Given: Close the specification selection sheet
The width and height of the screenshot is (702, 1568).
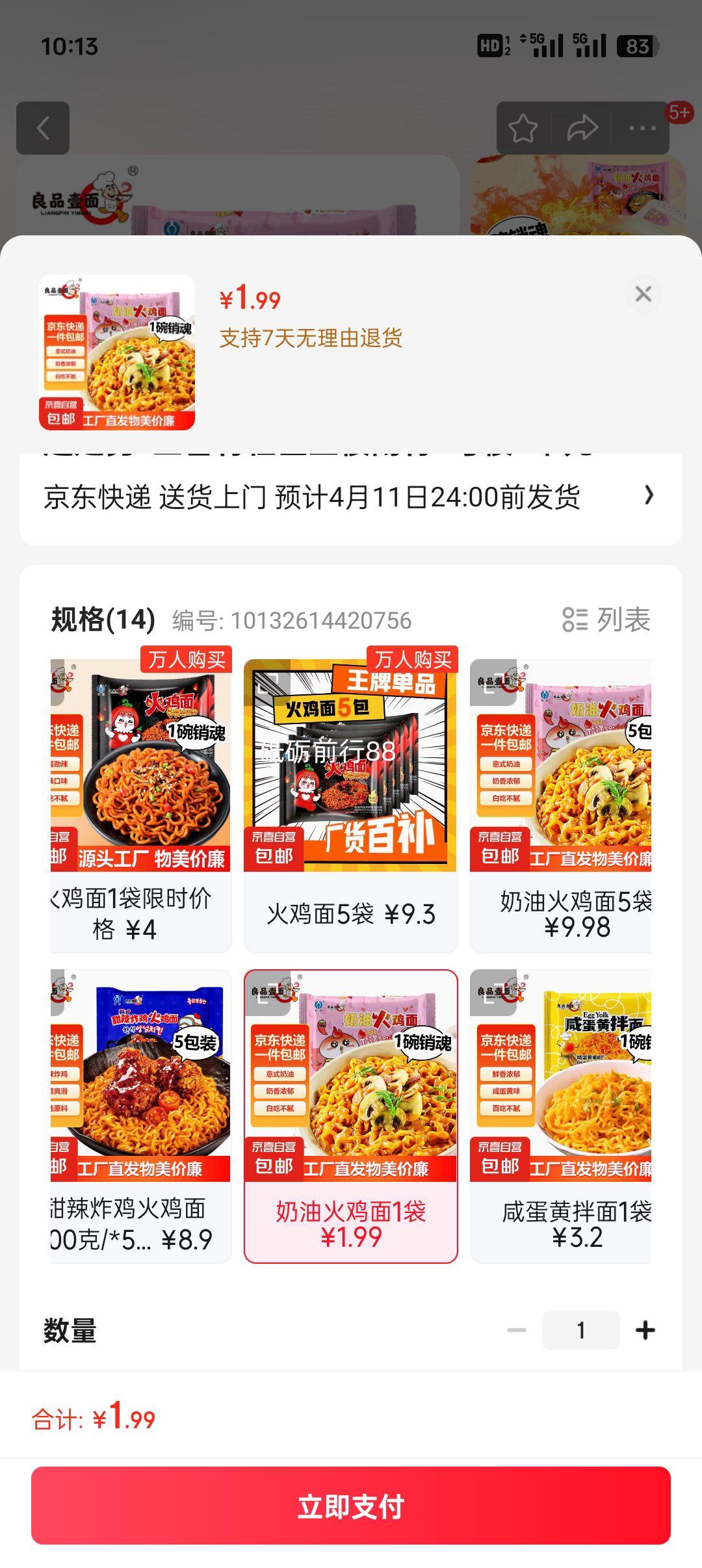Looking at the screenshot, I should [643, 294].
